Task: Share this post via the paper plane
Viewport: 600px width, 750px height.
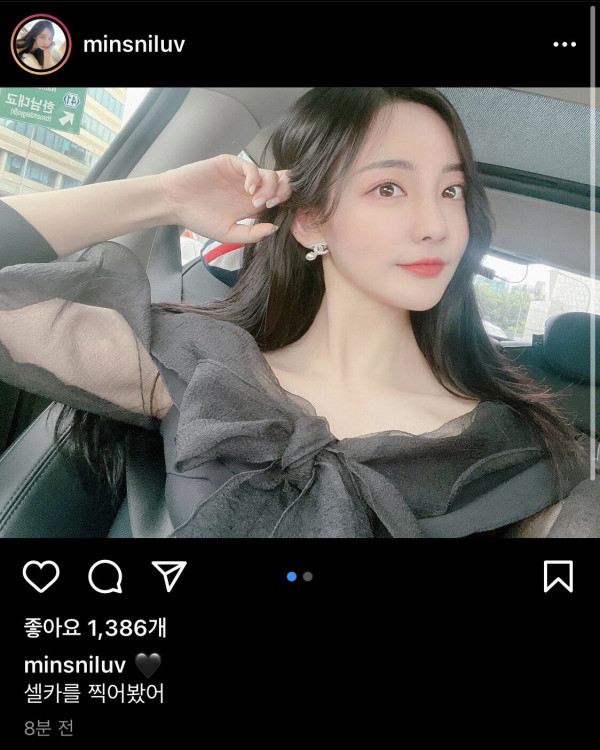Action: pos(169,575)
